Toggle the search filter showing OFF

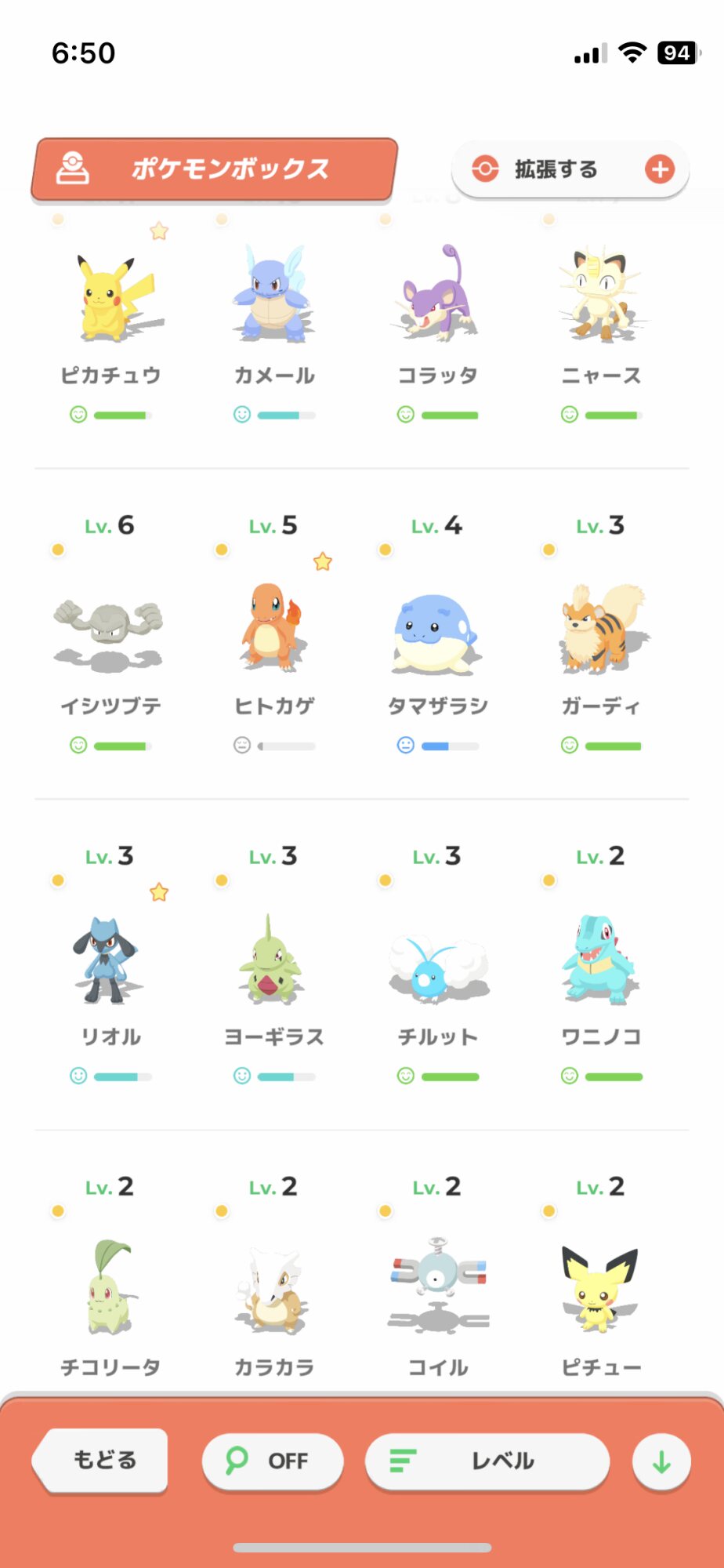(x=273, y=1461)
